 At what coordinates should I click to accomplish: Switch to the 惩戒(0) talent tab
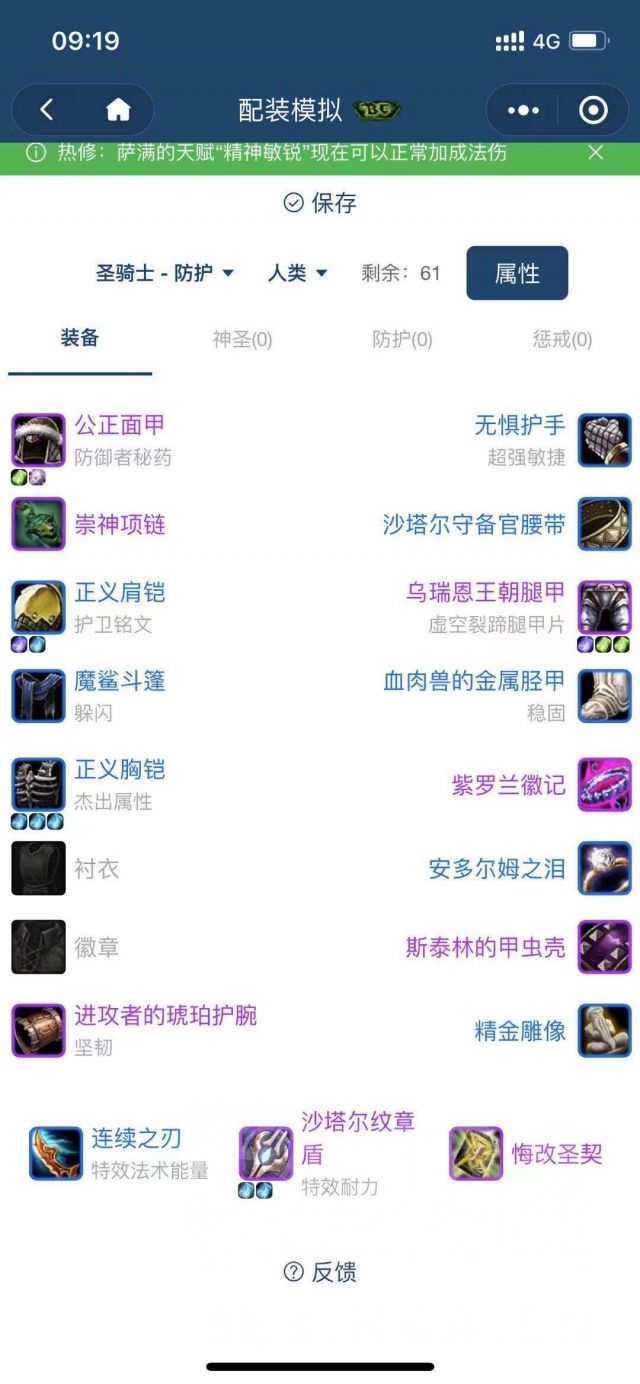562,340
